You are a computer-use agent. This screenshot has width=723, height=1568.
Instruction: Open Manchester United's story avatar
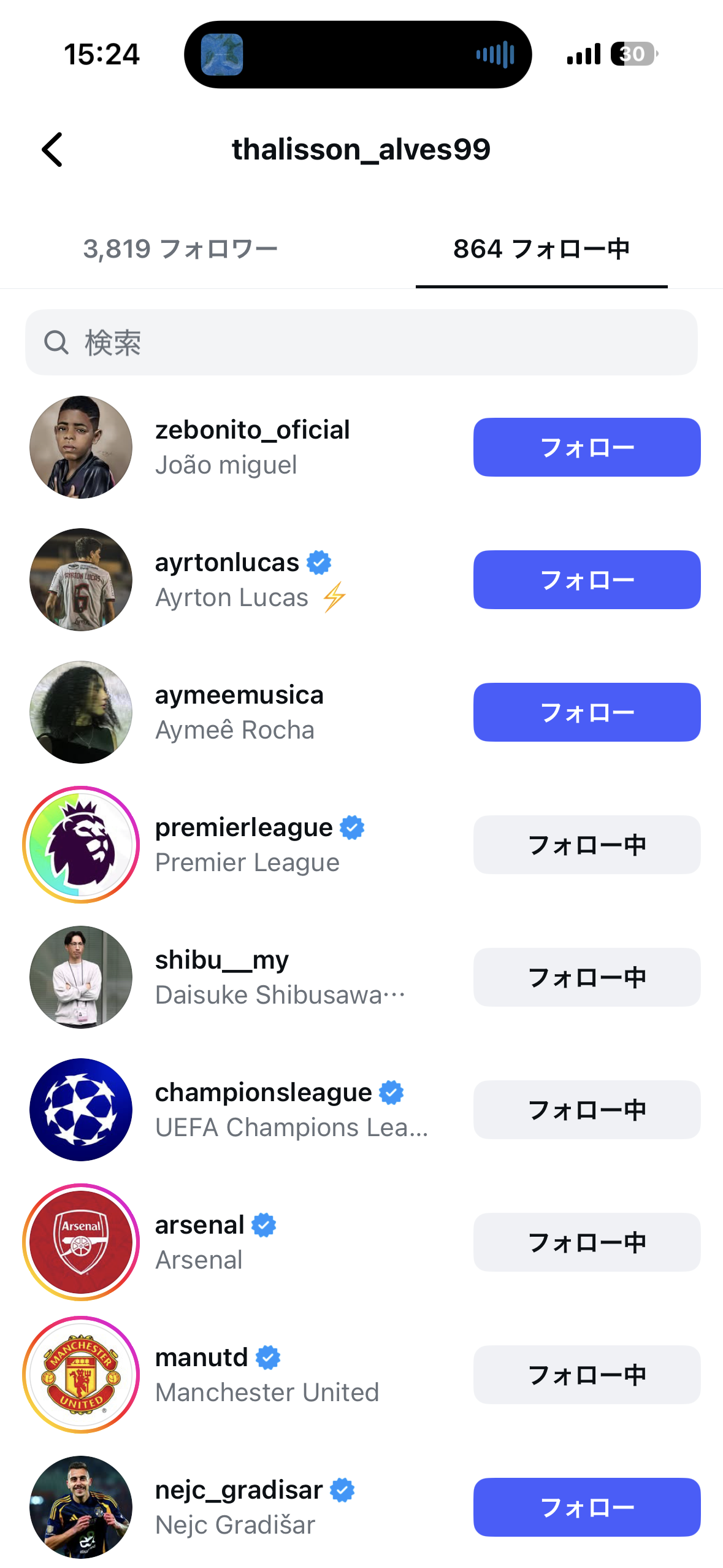(x=81, y=1375)
